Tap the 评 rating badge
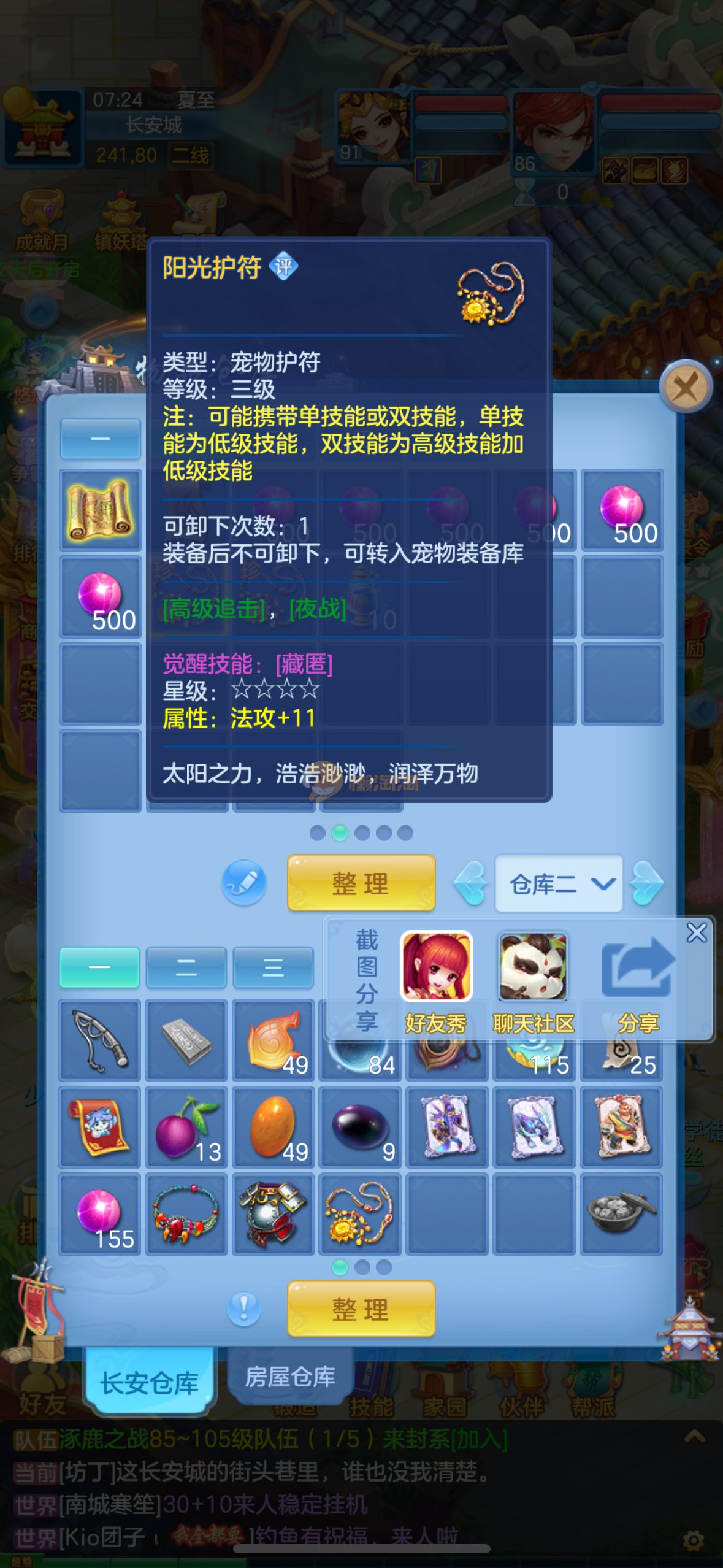The height and width of the screenshot is (1568, 723). pos(283,266)
